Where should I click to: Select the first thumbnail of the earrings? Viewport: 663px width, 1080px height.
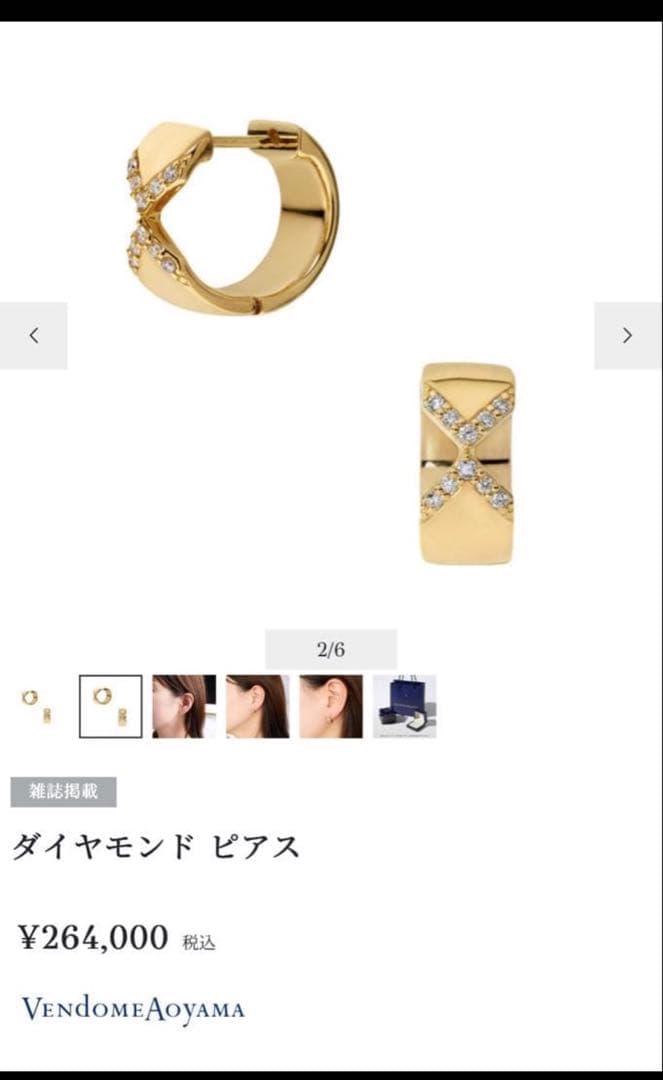(x=37, y=706)
